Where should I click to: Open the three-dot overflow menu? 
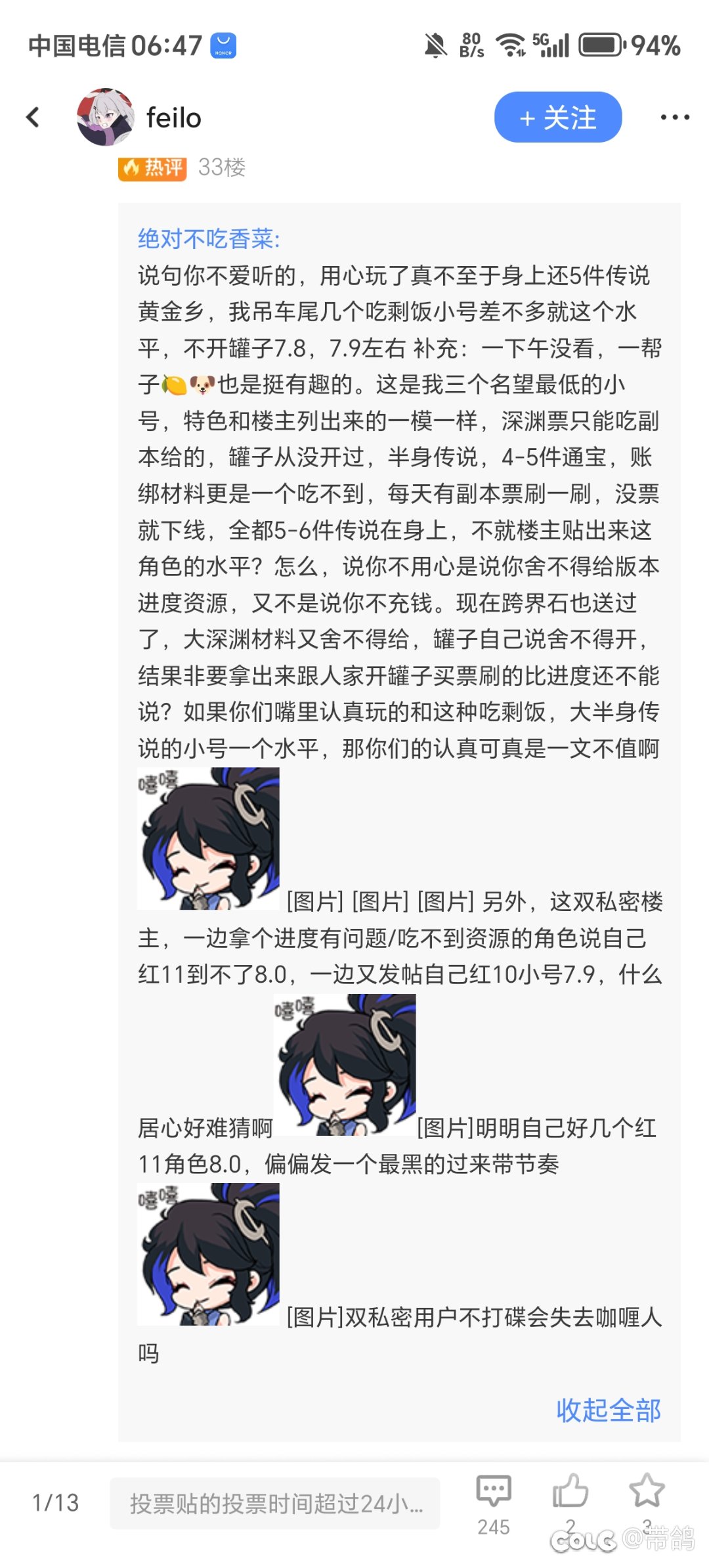(674, 118)
